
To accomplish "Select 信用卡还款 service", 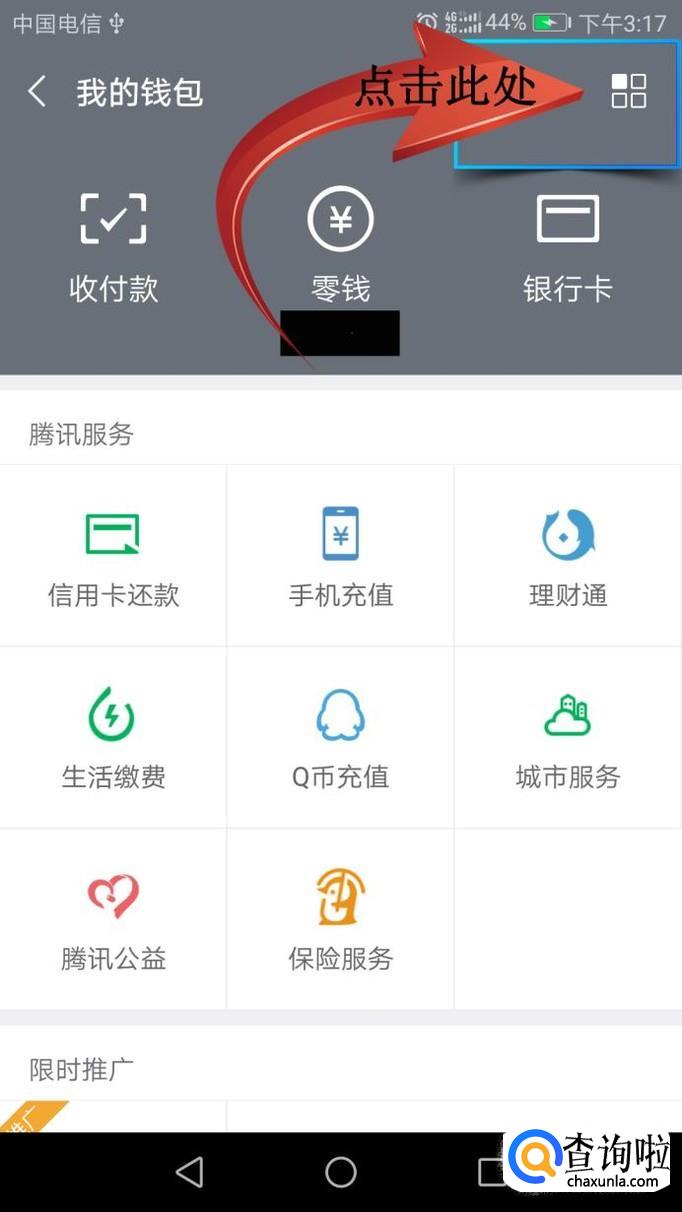I will point(113,556).
